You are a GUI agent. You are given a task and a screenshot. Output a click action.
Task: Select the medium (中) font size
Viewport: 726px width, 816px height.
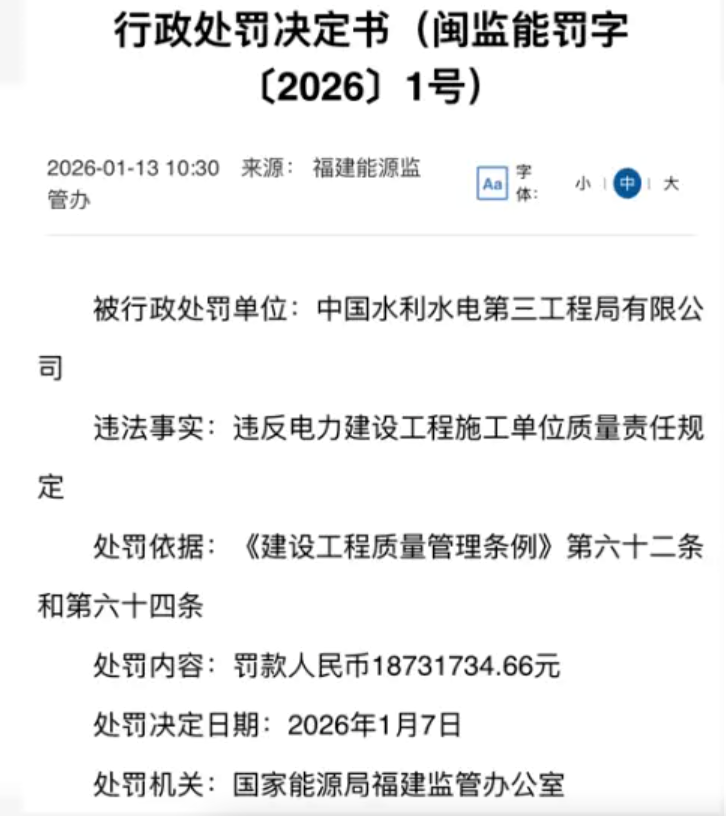click(627, 184)
